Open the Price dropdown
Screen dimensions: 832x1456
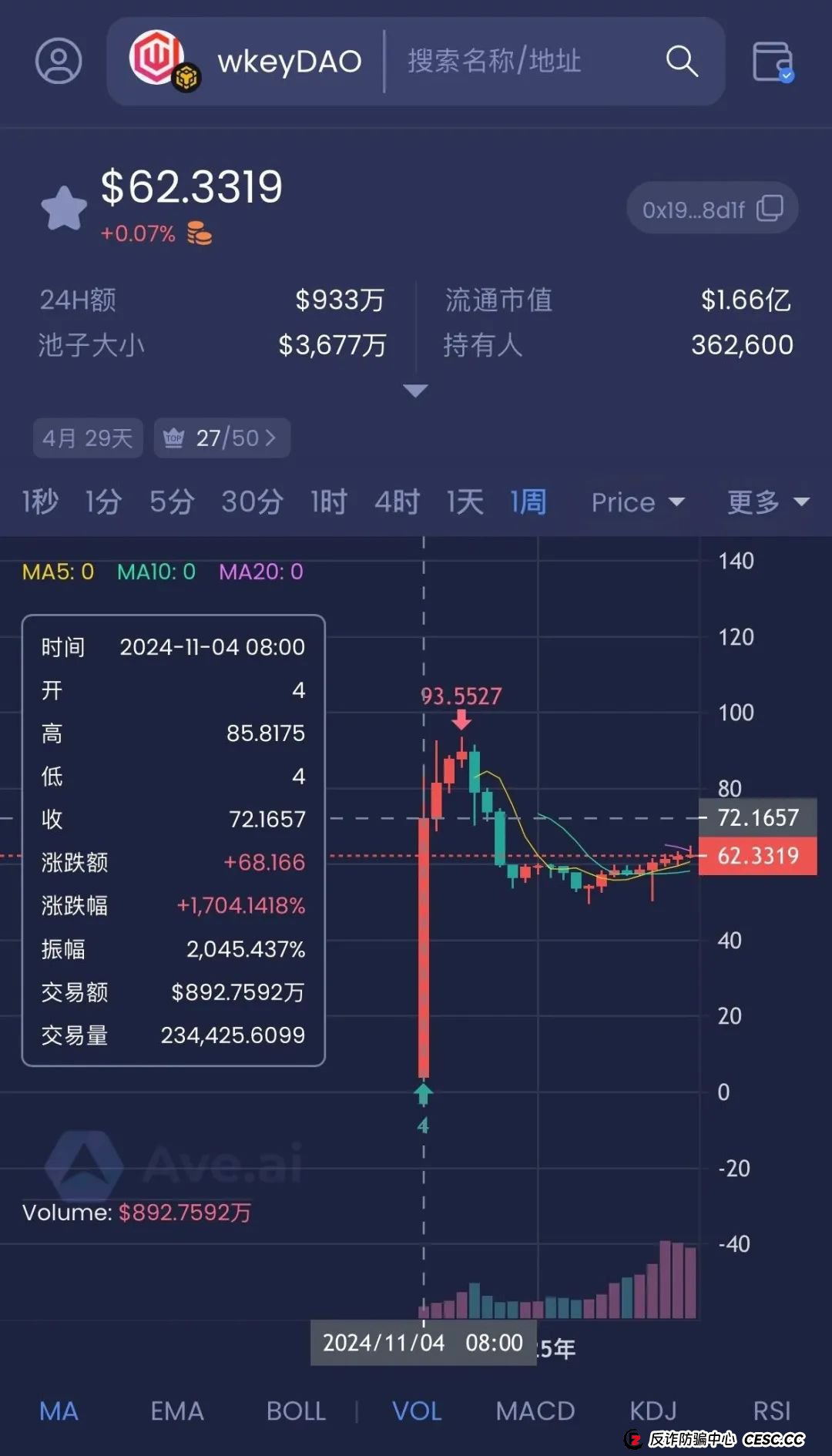coord(638,502)
